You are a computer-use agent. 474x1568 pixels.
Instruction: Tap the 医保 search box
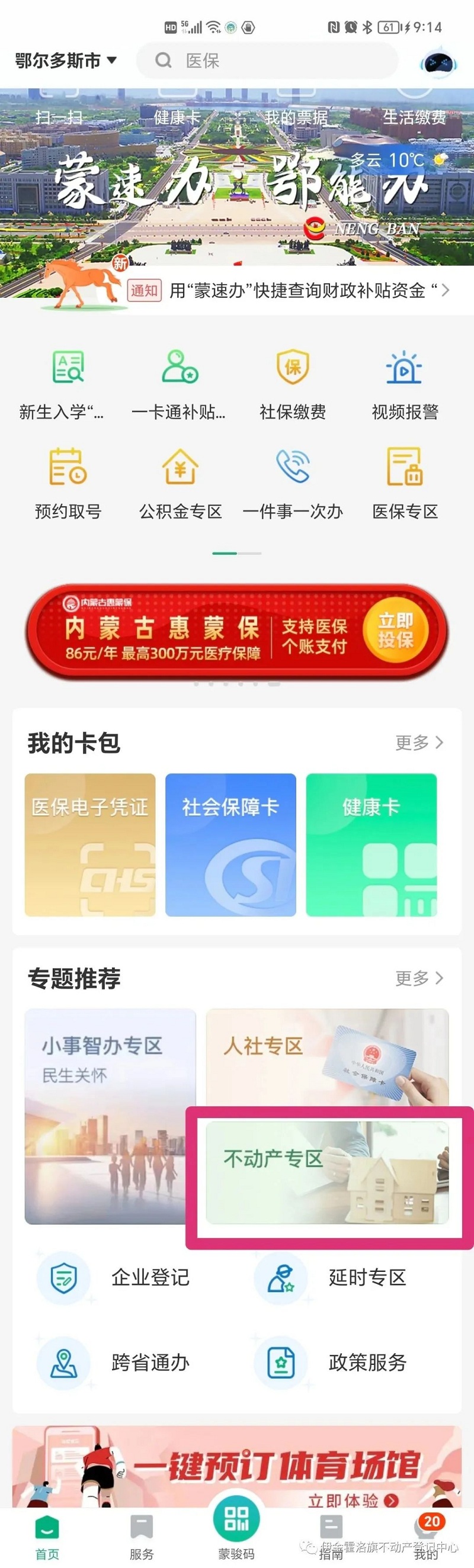(267, 60)
